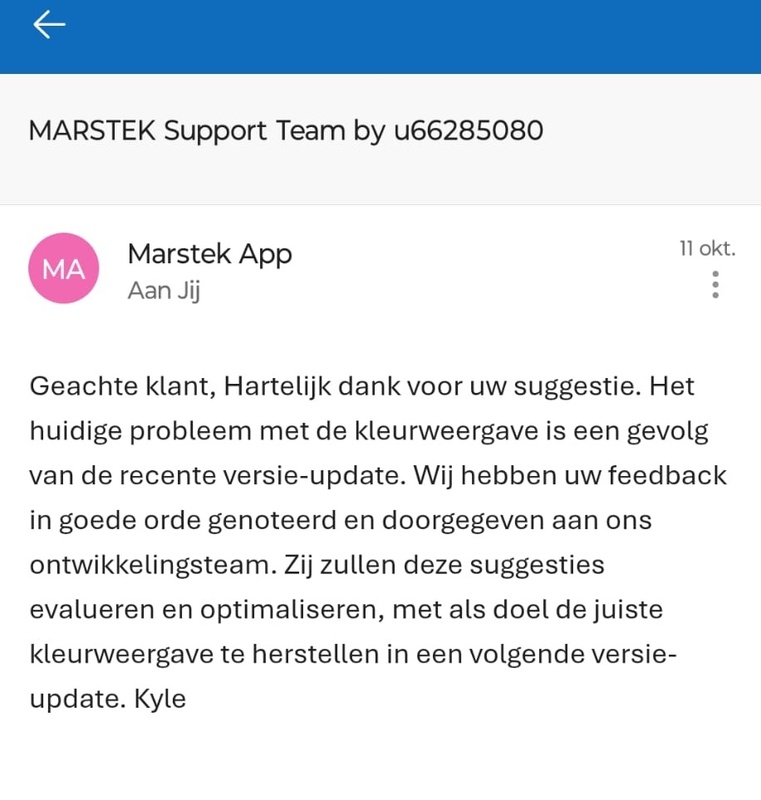Viewport: 761px width, 800px height.
Task: Go back using the arrow icon
Action: [49, 25]
